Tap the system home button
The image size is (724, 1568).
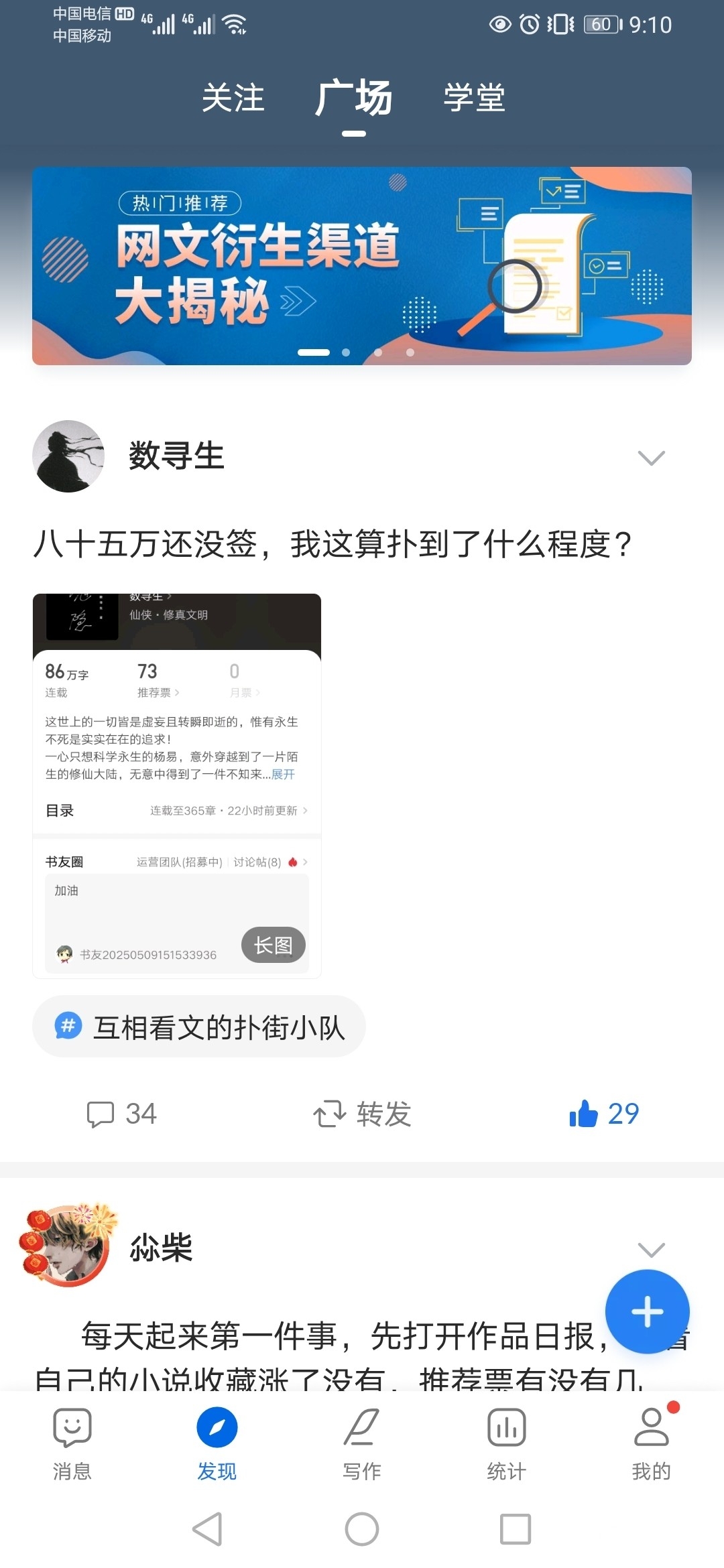pyautogui.click(x=362, y=1529)
